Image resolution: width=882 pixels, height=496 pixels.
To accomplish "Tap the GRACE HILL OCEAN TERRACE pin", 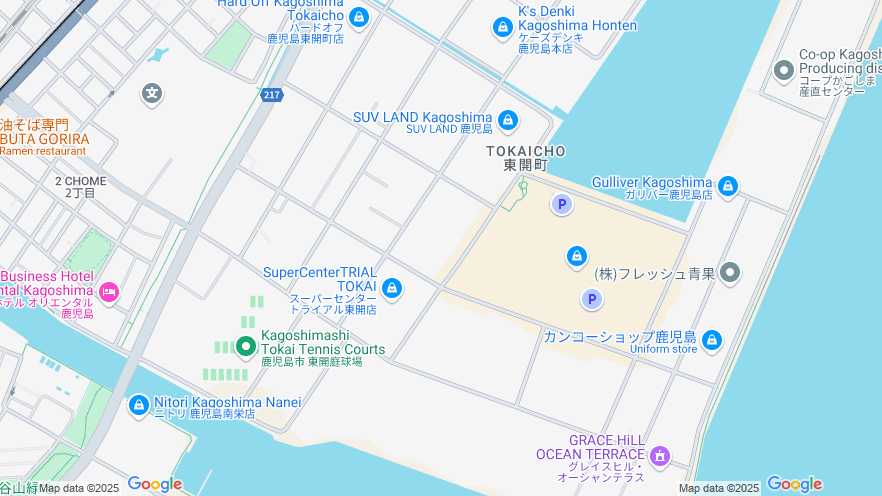I will point(659,457).
